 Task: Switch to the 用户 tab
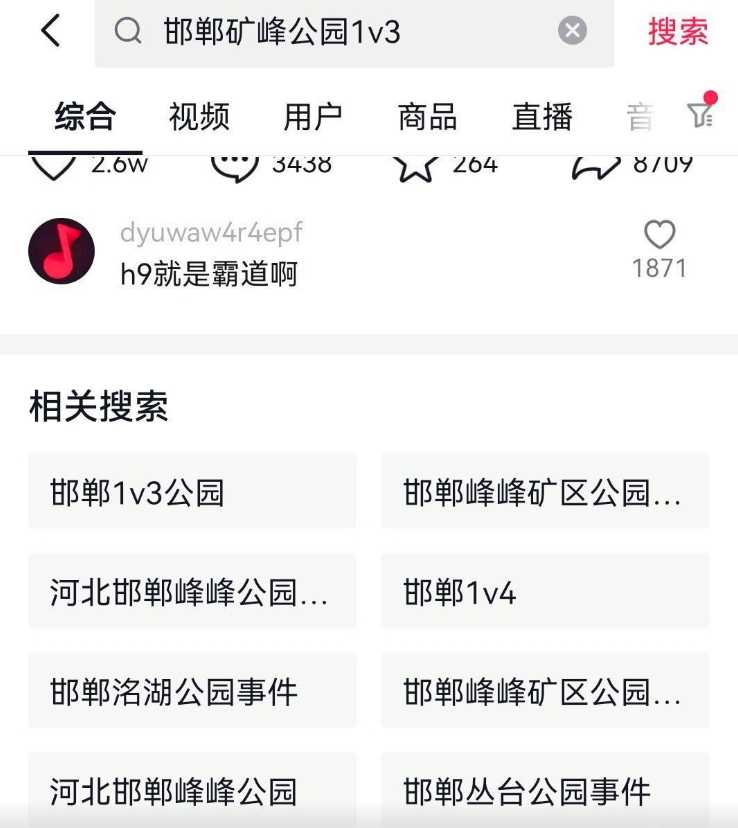coord(313,117)
